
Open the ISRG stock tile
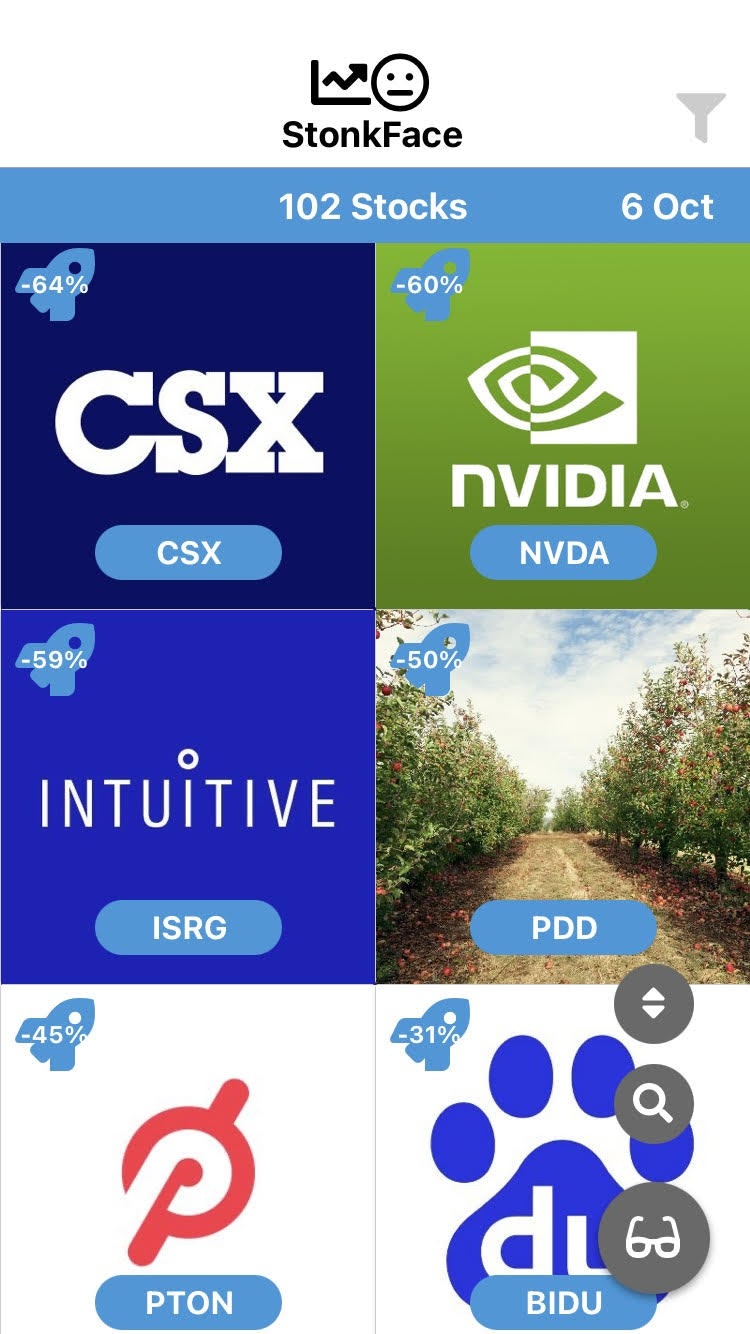point(188,797)
